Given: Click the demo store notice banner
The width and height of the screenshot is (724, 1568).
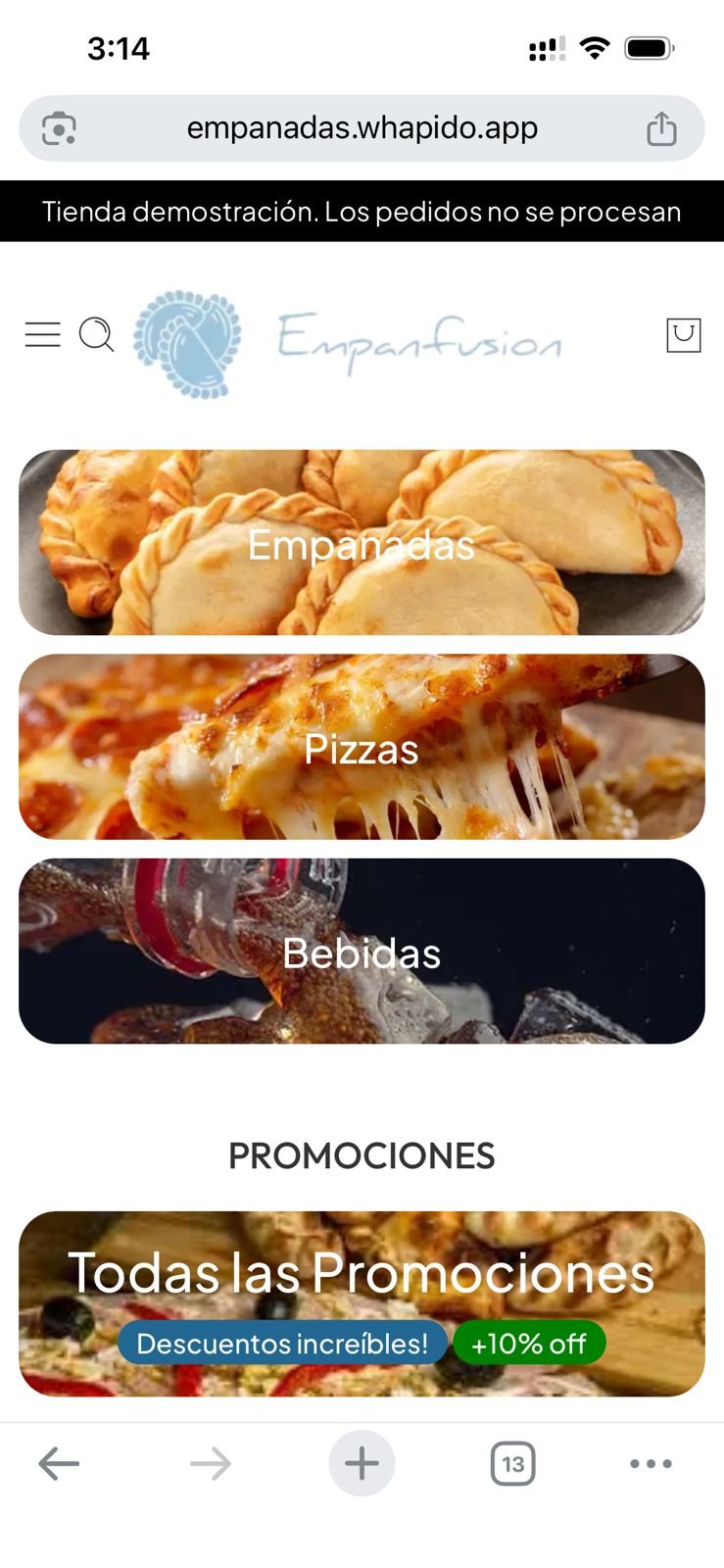Looking at the screenshot, I should tap(362, 210).
